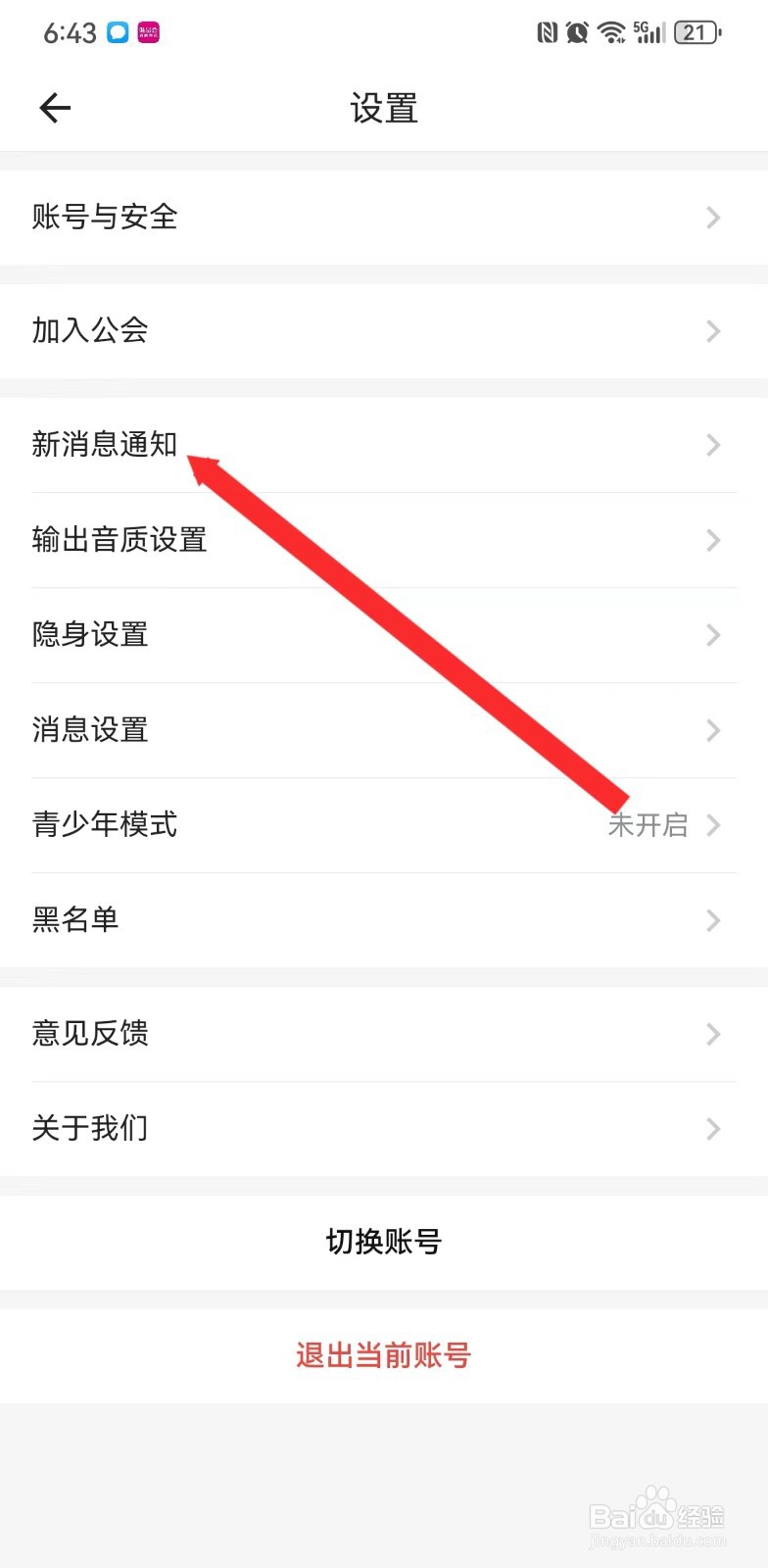The image size is (768, 1568).
Task: Expand the 账号与安全 settings row
Action: pyautogui.click(x=382, y=217)
